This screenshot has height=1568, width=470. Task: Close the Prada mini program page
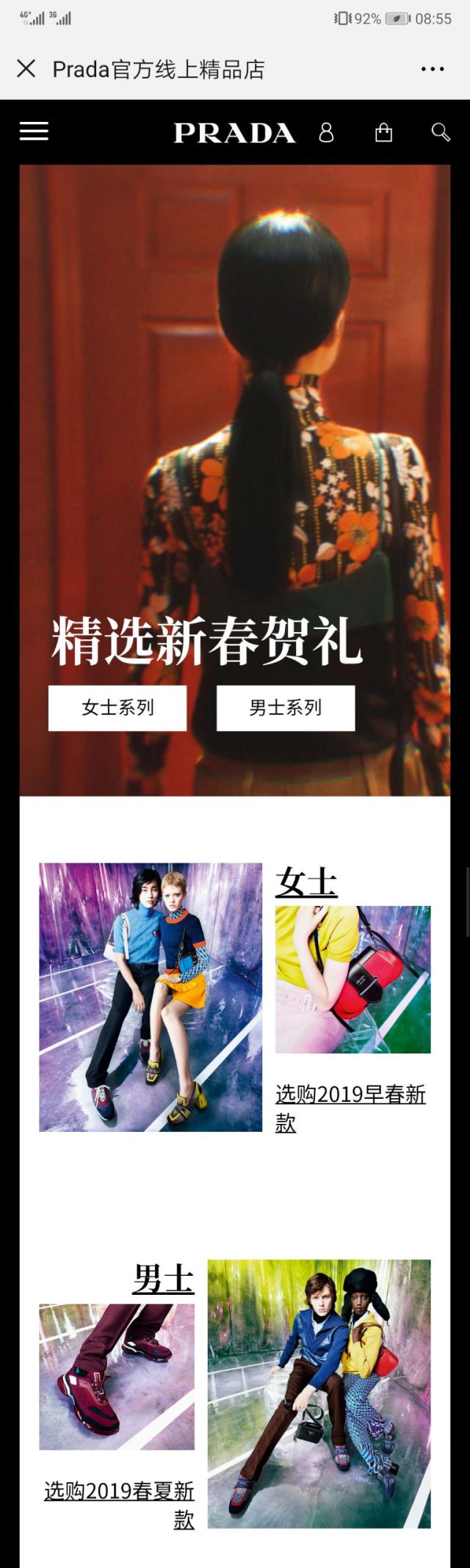click(x=26, y=69)
